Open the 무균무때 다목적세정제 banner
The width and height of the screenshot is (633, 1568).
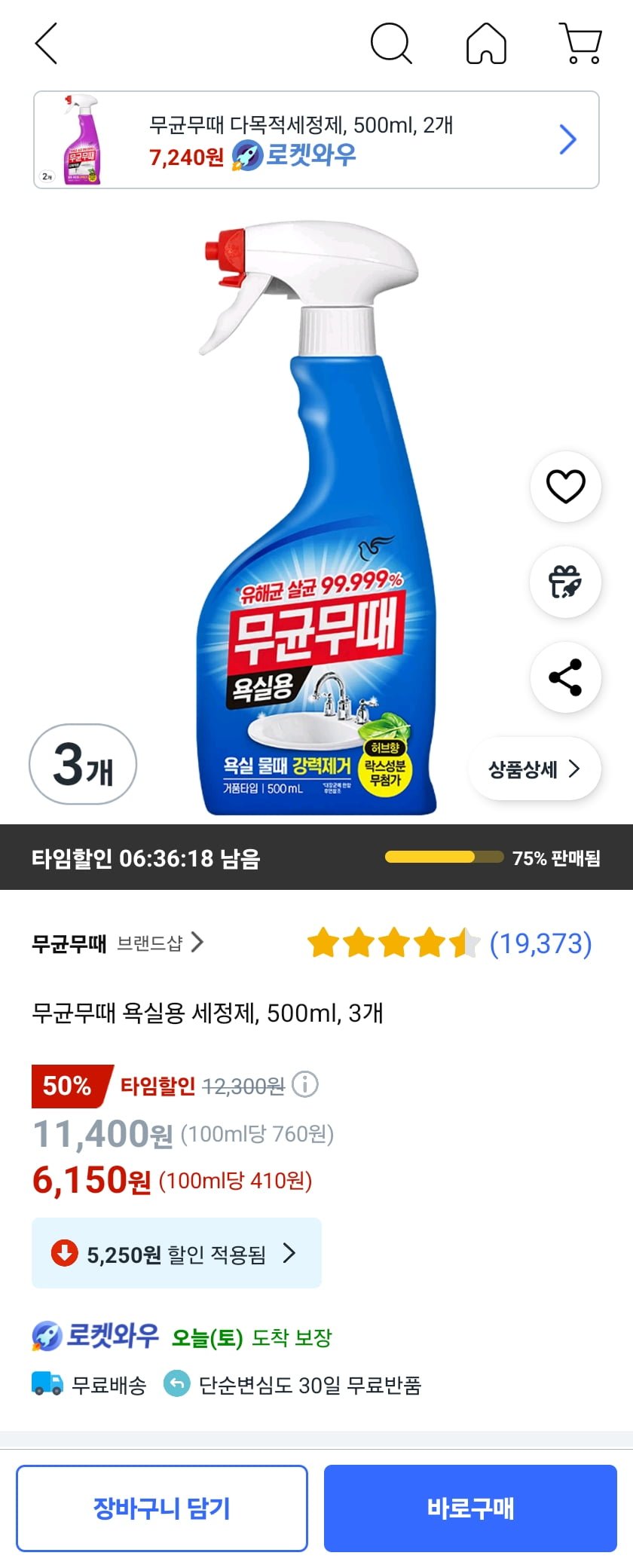point(316,140)
